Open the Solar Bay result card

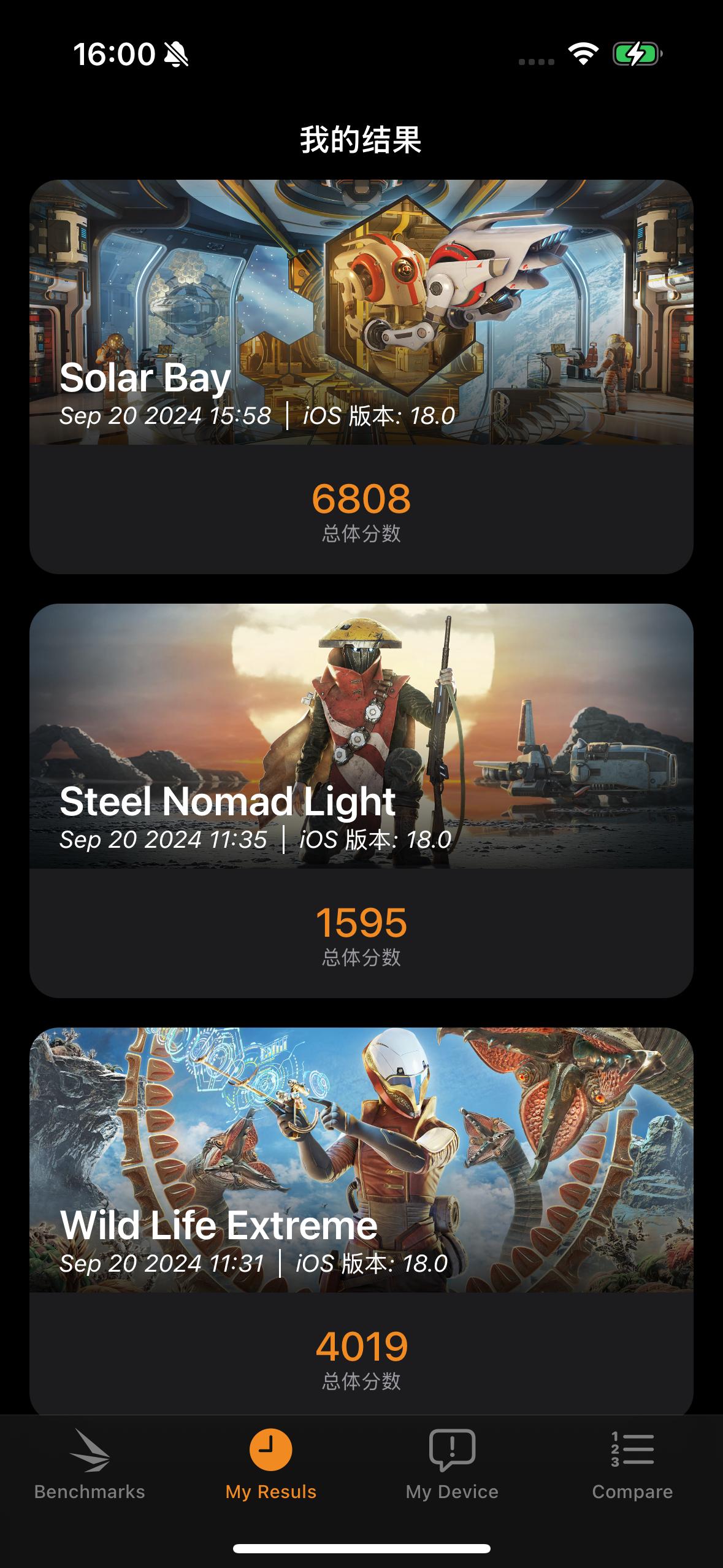[361, 377]
